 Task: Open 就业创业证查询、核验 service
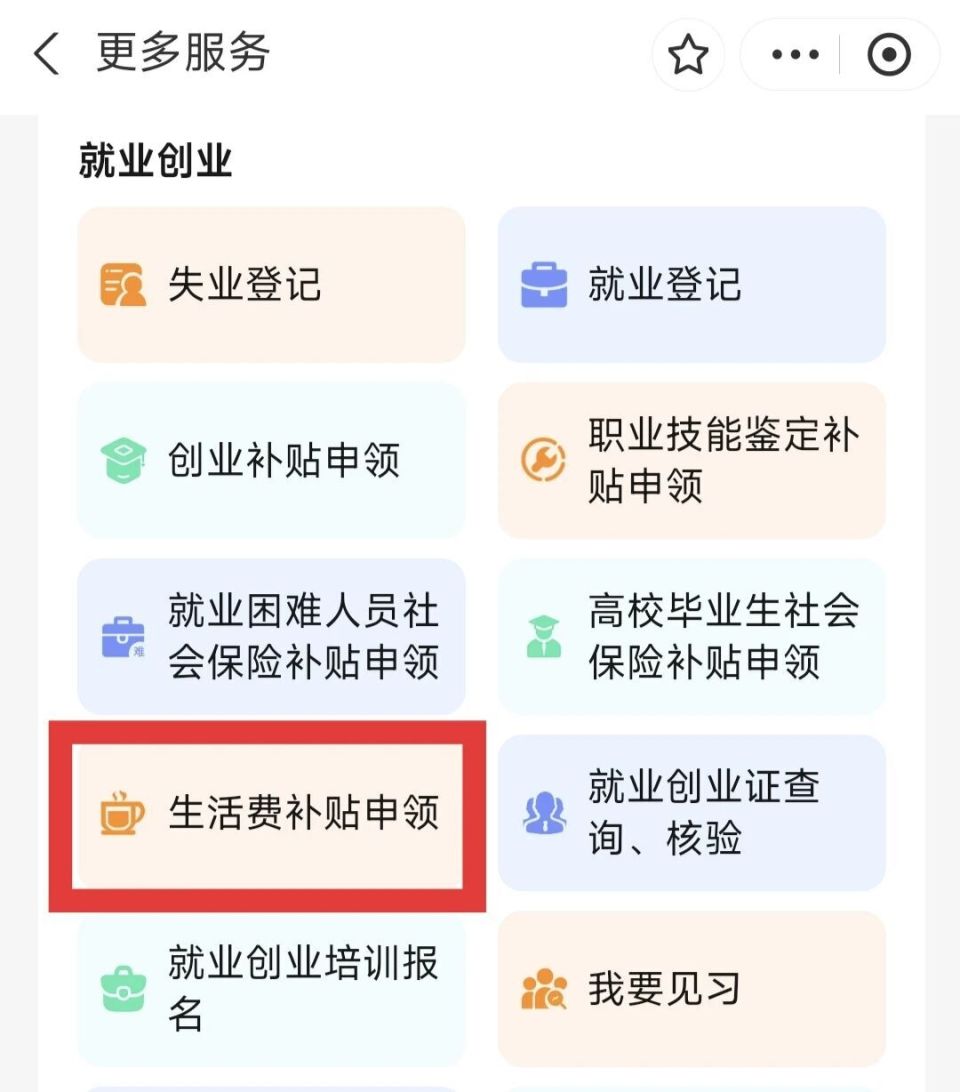coord(690,813)
